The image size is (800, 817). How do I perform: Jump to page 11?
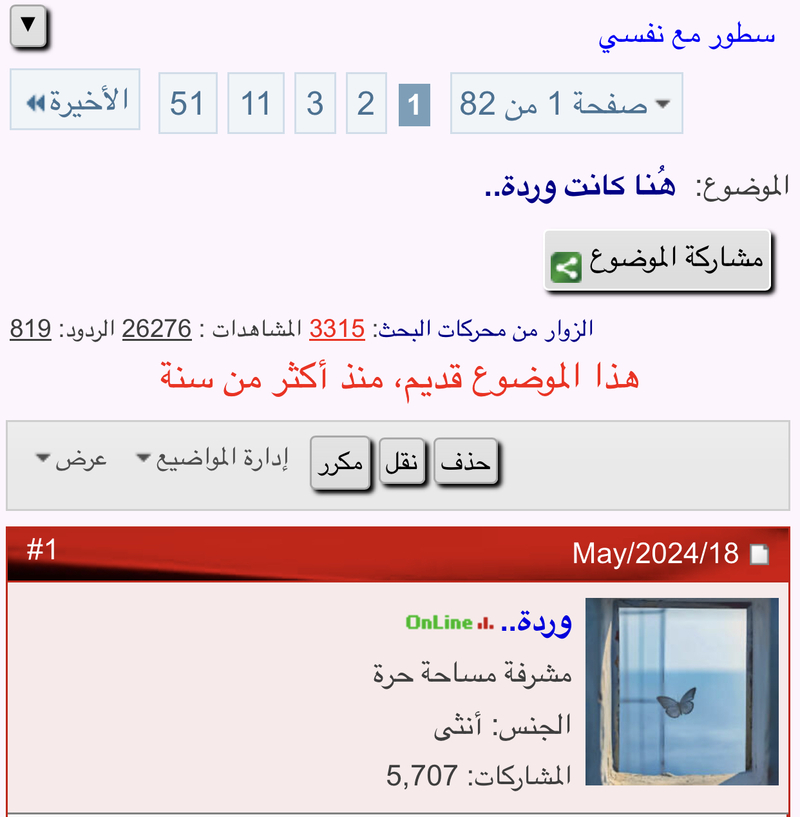pos(256,103)
